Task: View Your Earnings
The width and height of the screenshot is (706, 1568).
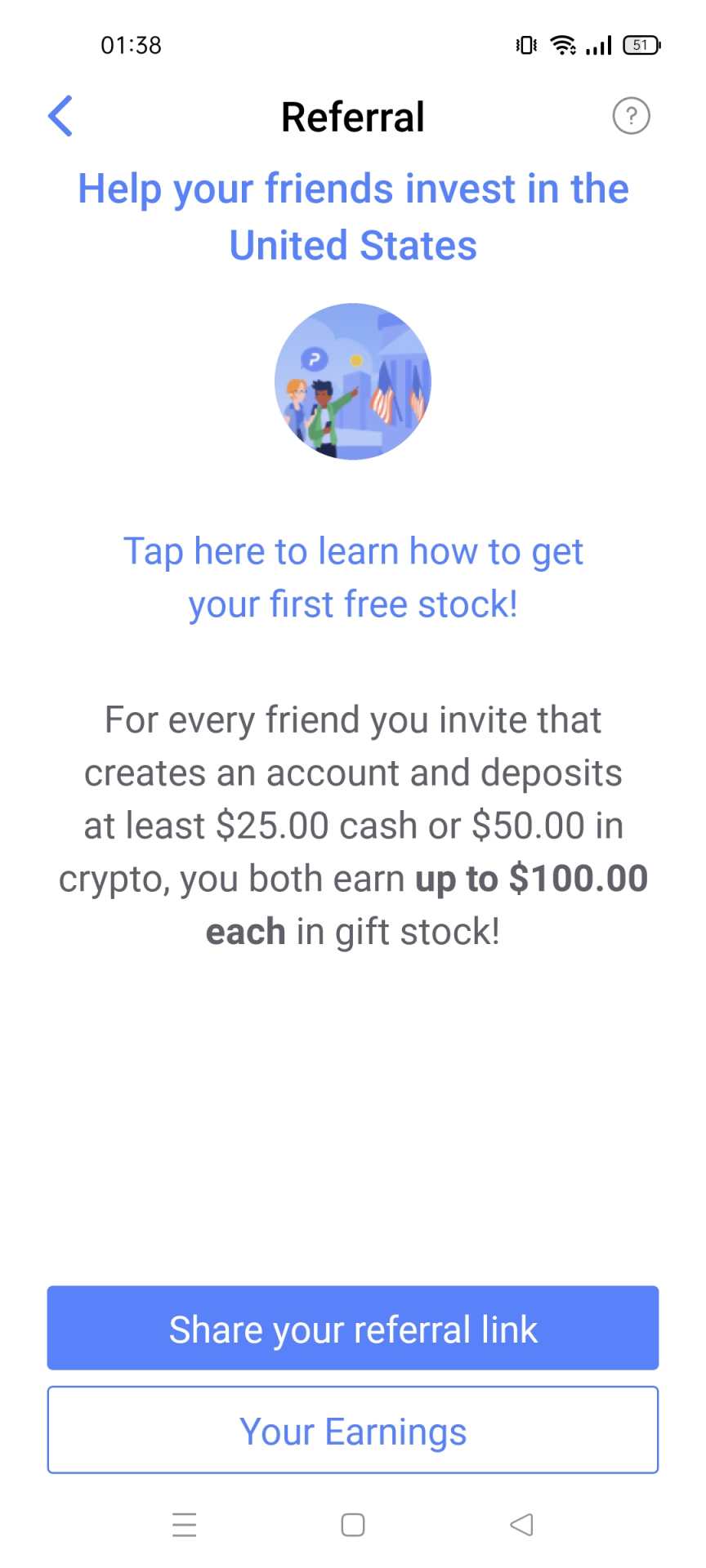Action: coord(353,1431)
